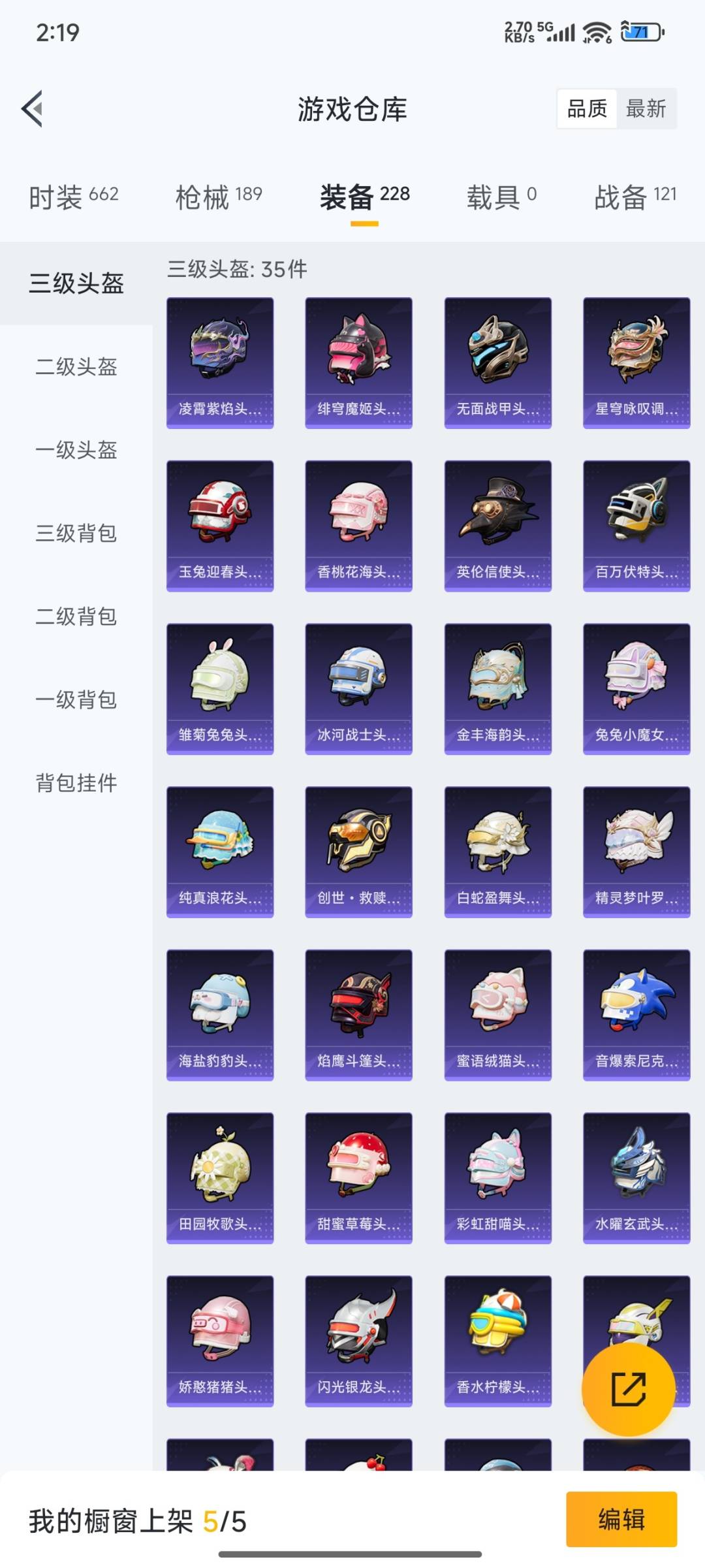Open the 冰河战士头 helmet item
Screen dimensions: 705x1568
pyautogui.click(x=358, y=688)
